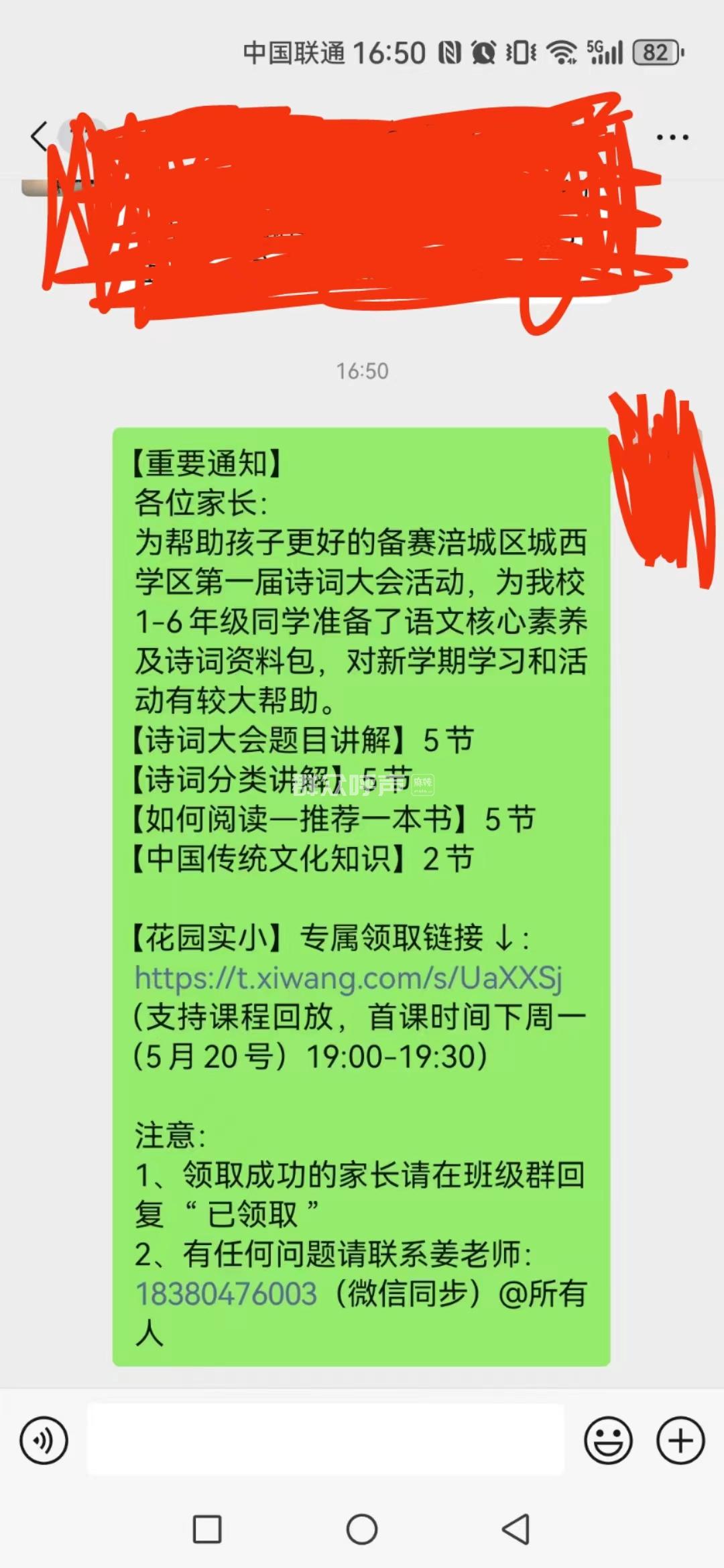Go back from the chat
The image size is (724, 1568).
39,136
